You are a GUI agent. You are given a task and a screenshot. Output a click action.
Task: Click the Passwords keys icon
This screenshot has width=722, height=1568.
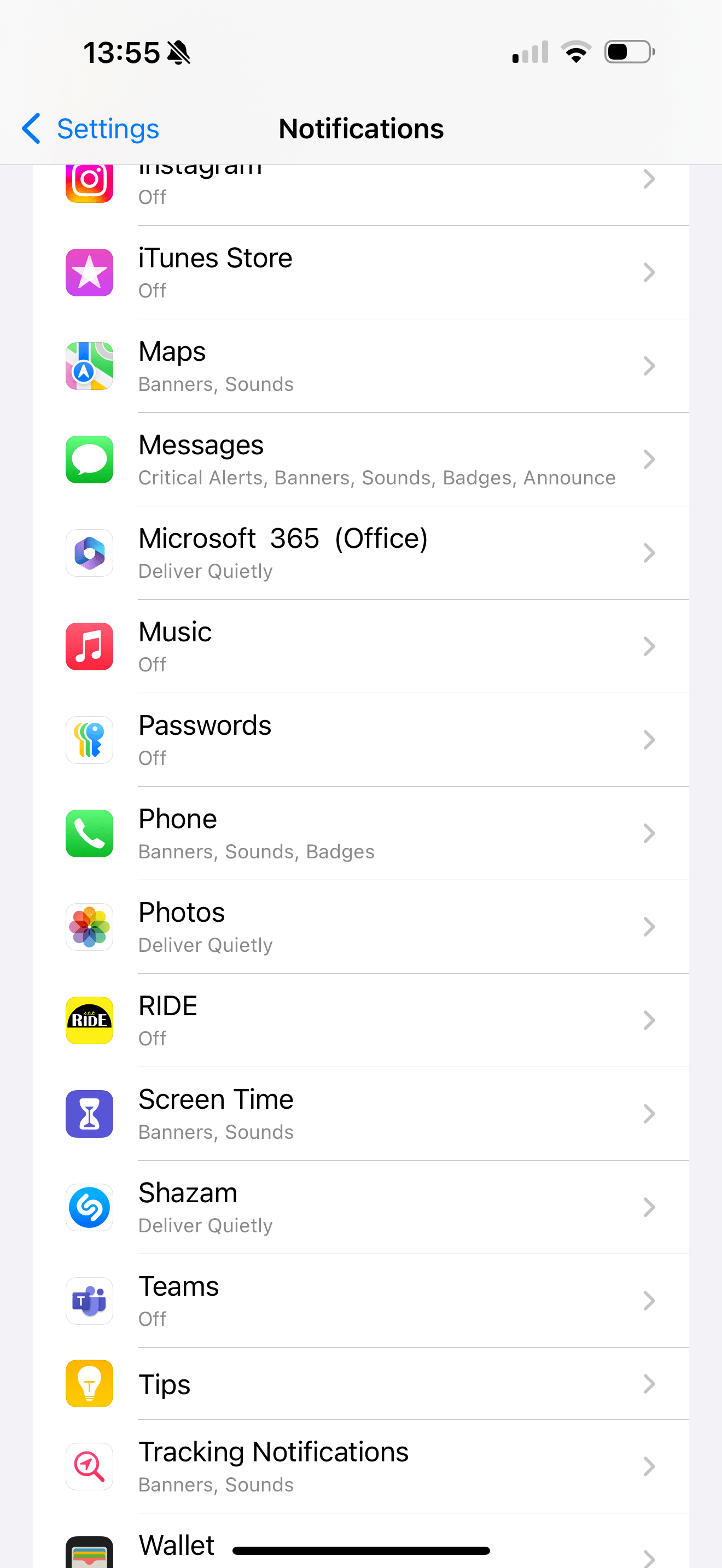click(x=89, y=740)
